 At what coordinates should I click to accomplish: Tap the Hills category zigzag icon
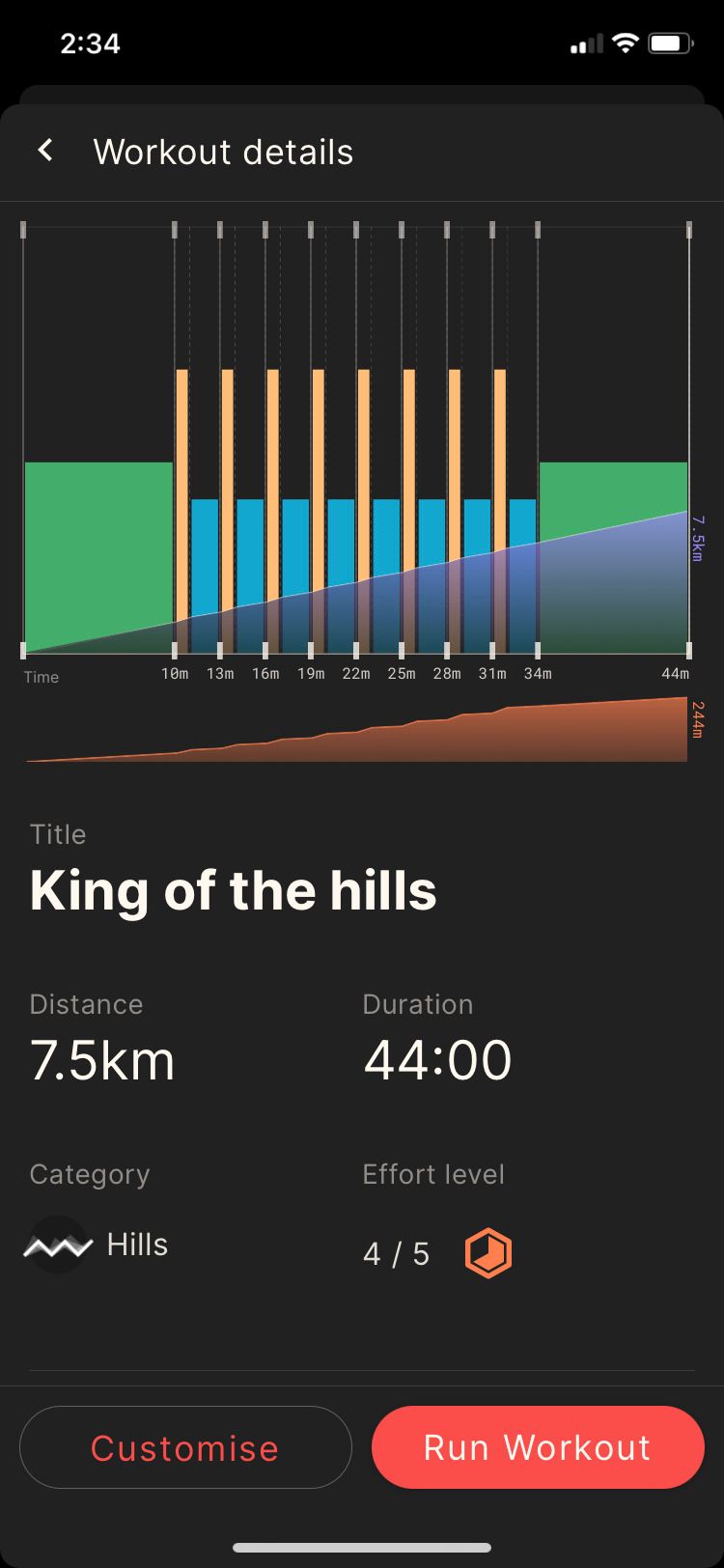coord(56,1245)
